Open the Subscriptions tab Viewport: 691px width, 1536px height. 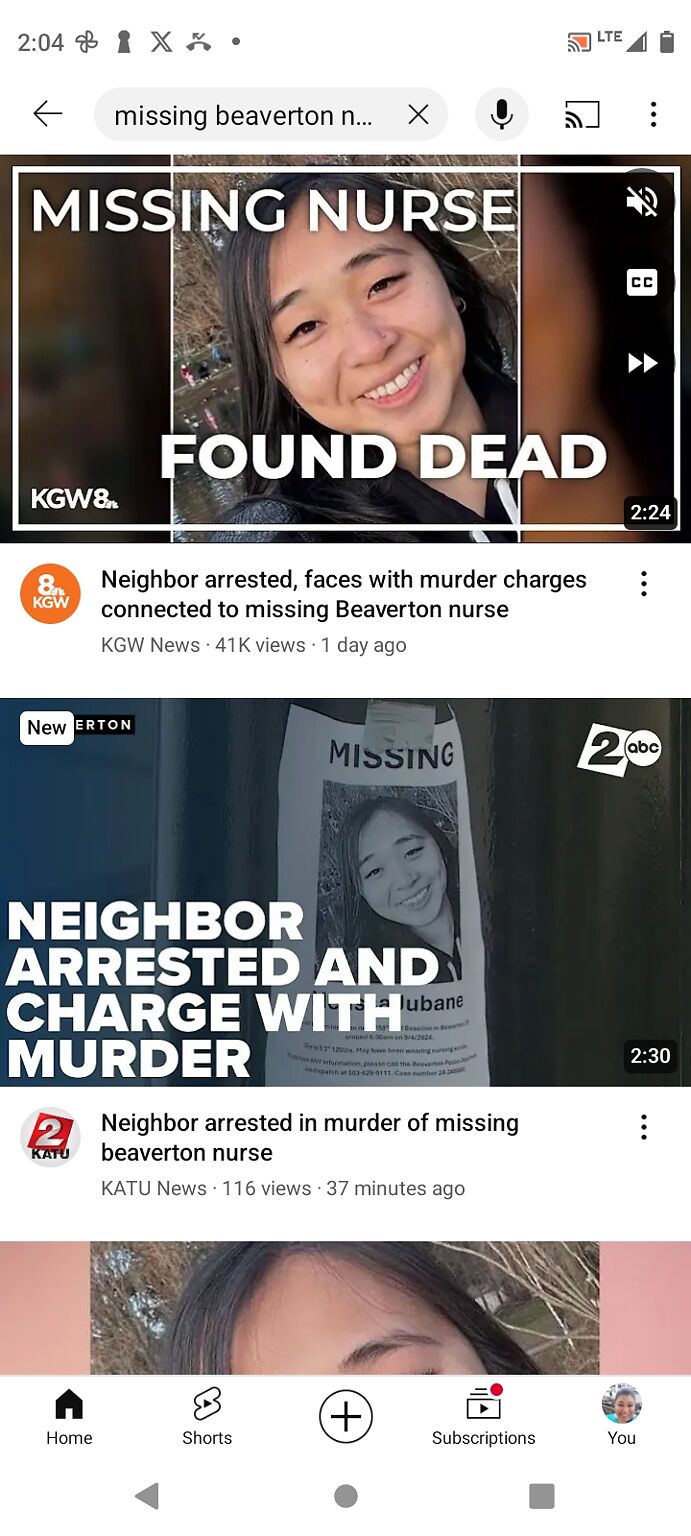(x=484, y=1417)
